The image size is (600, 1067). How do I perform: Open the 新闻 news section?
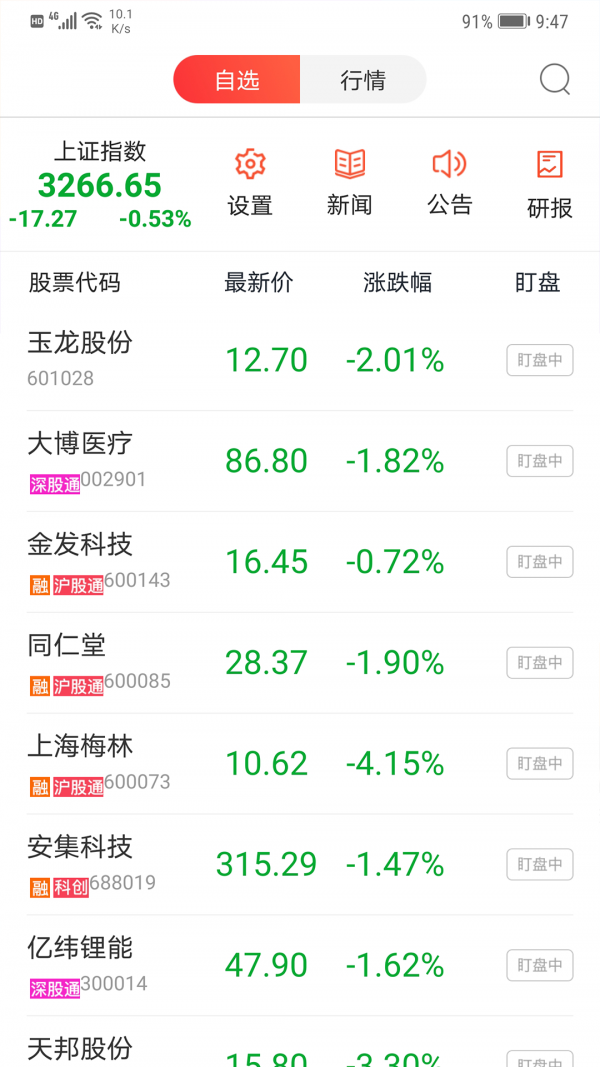point(349,183)
